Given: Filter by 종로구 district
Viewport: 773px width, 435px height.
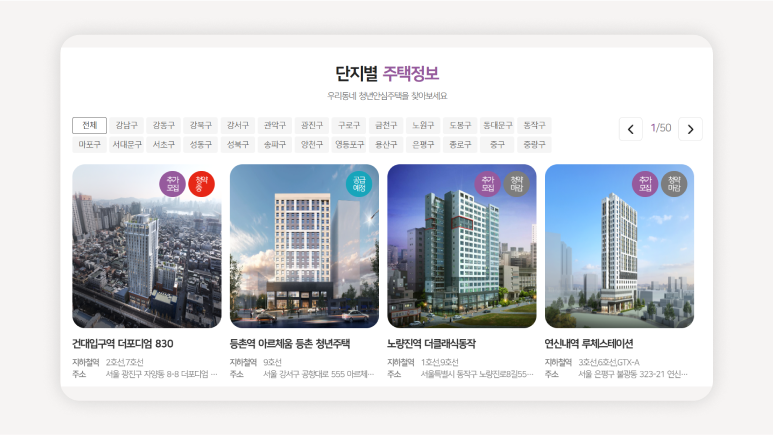Looking at the screenshot, I should [460, 145].
